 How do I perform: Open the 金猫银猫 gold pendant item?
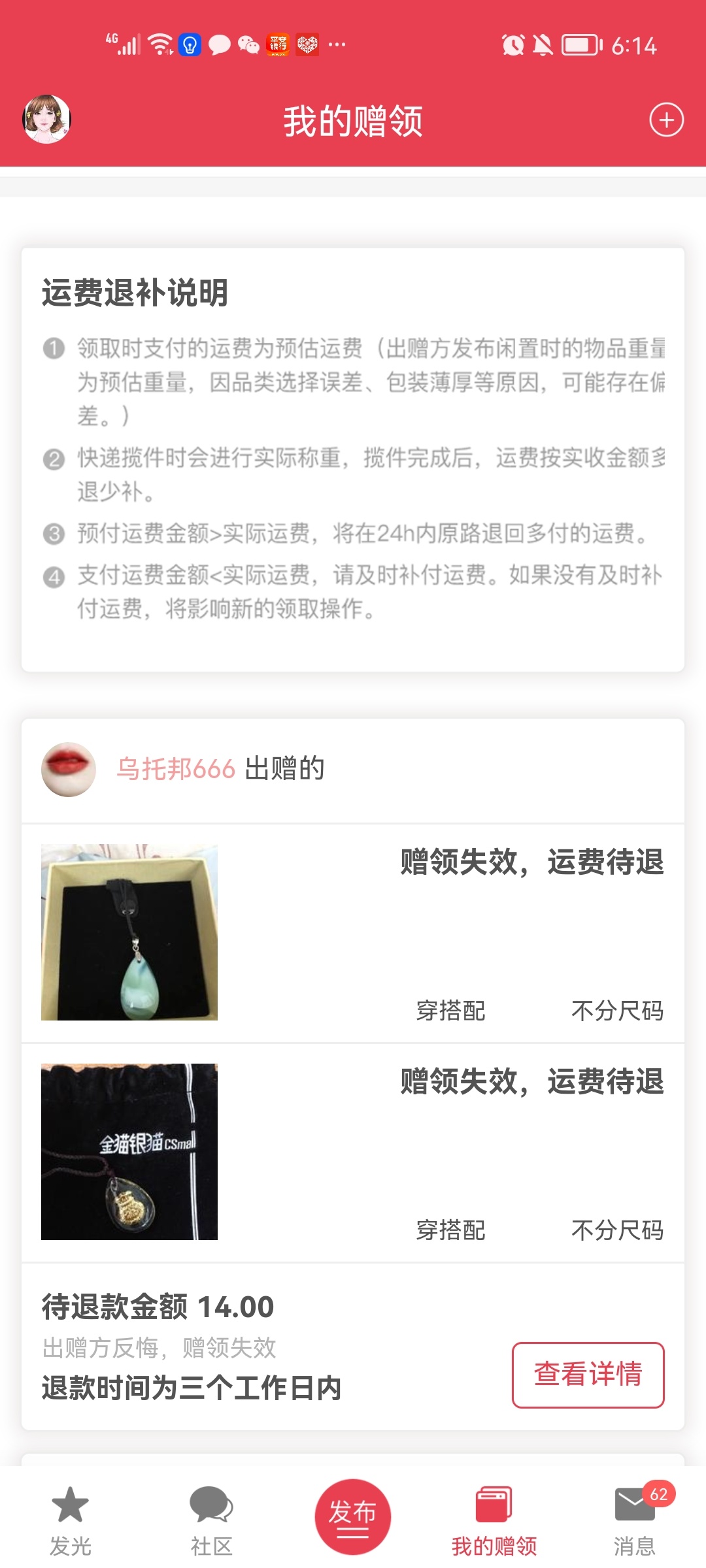(x=129, y=1152)
